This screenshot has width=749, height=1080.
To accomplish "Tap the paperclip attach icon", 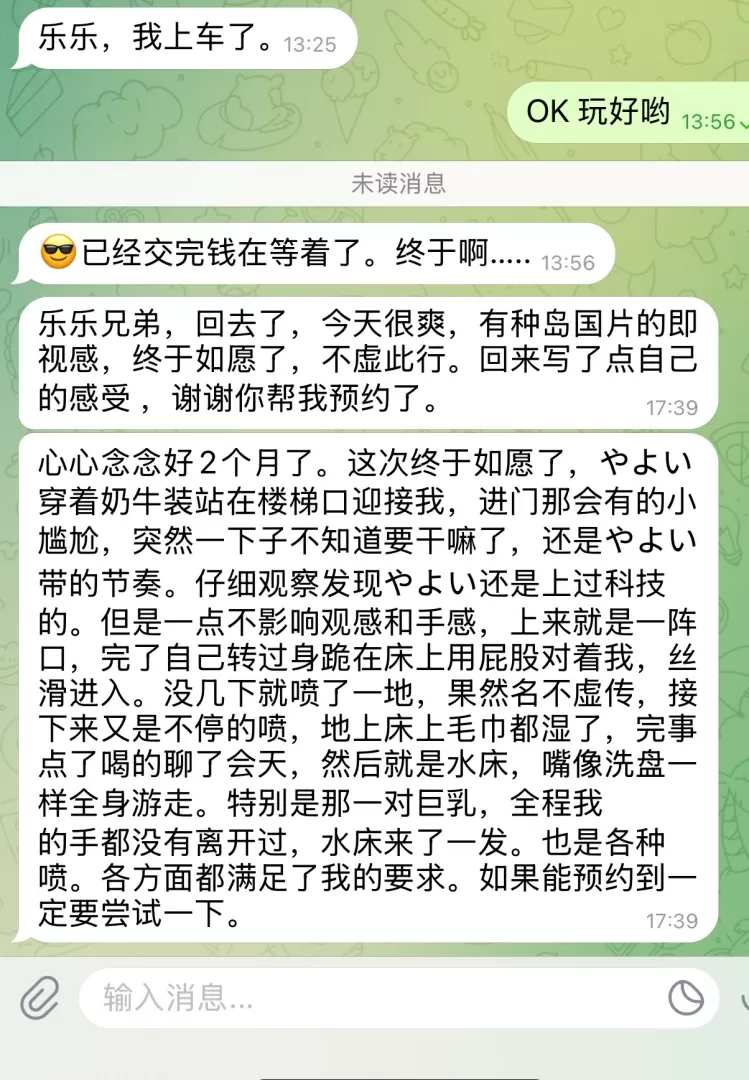I will coord(40,997).
